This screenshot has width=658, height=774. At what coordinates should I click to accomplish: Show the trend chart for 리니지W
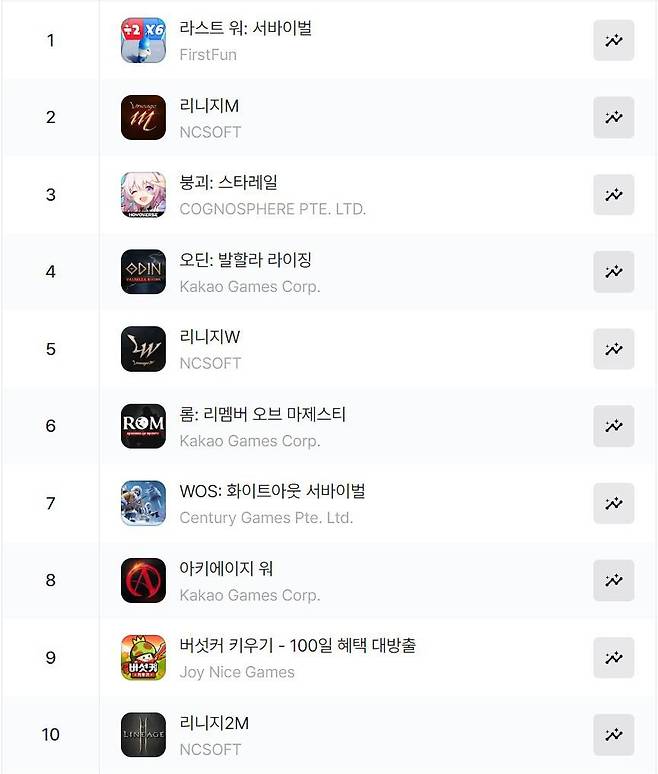pyautogui.click(x=613, y=349)
